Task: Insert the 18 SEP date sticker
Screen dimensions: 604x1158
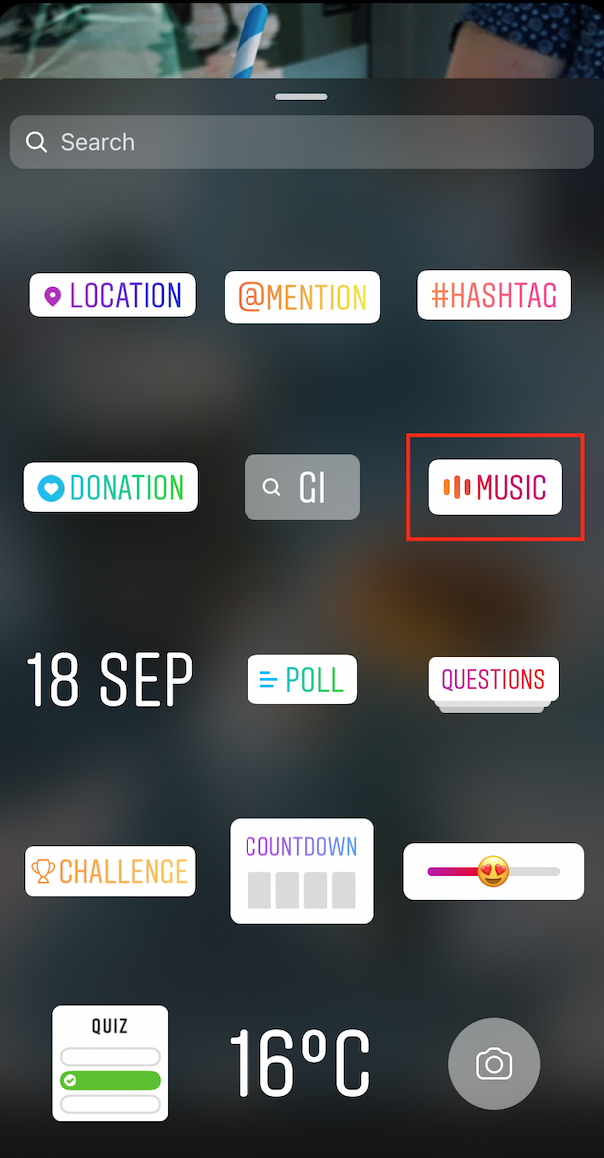Action: pyautogui.click(x=109, y=680)
